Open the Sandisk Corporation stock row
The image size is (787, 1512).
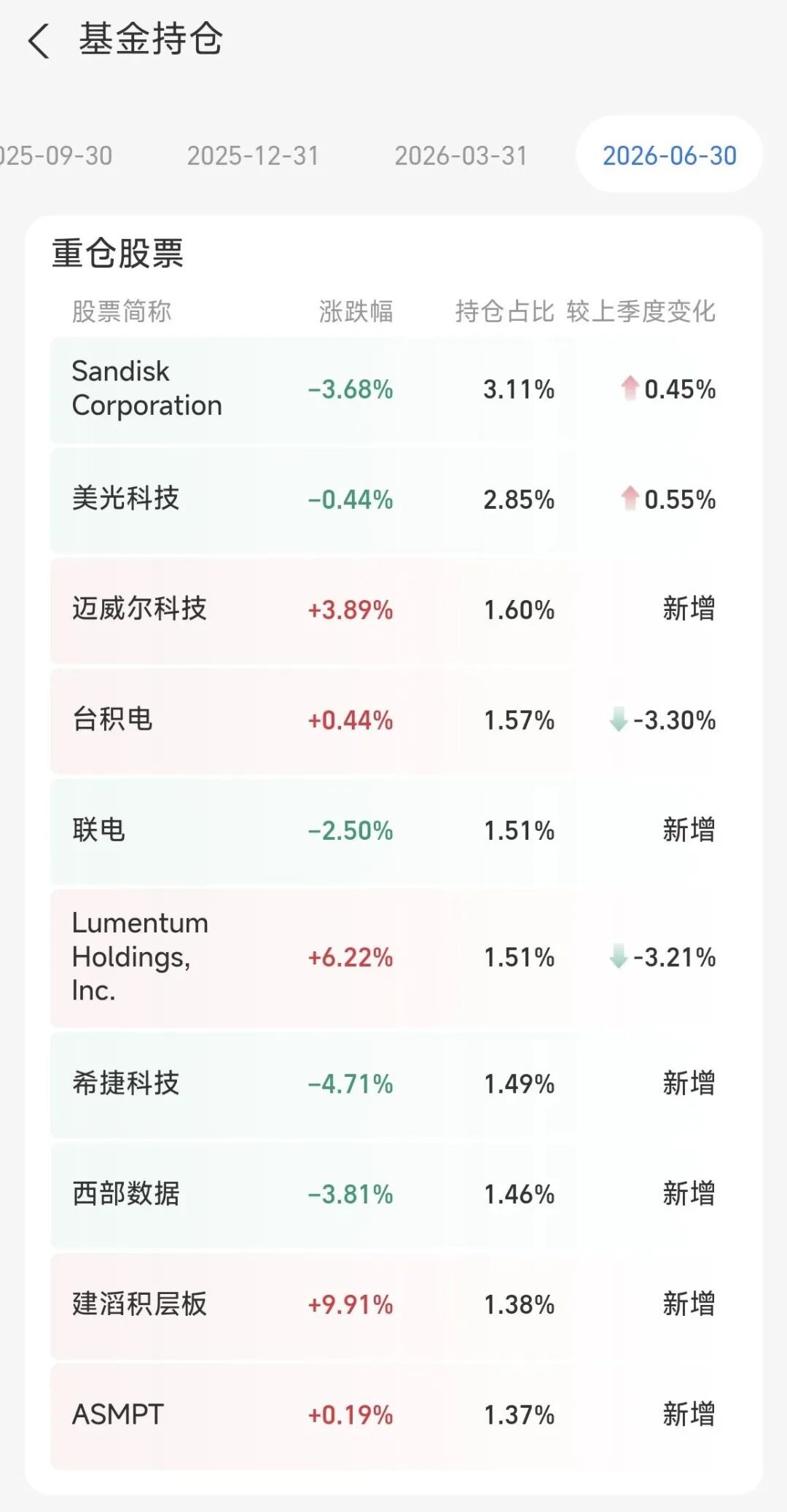click(x=393, y=389)
